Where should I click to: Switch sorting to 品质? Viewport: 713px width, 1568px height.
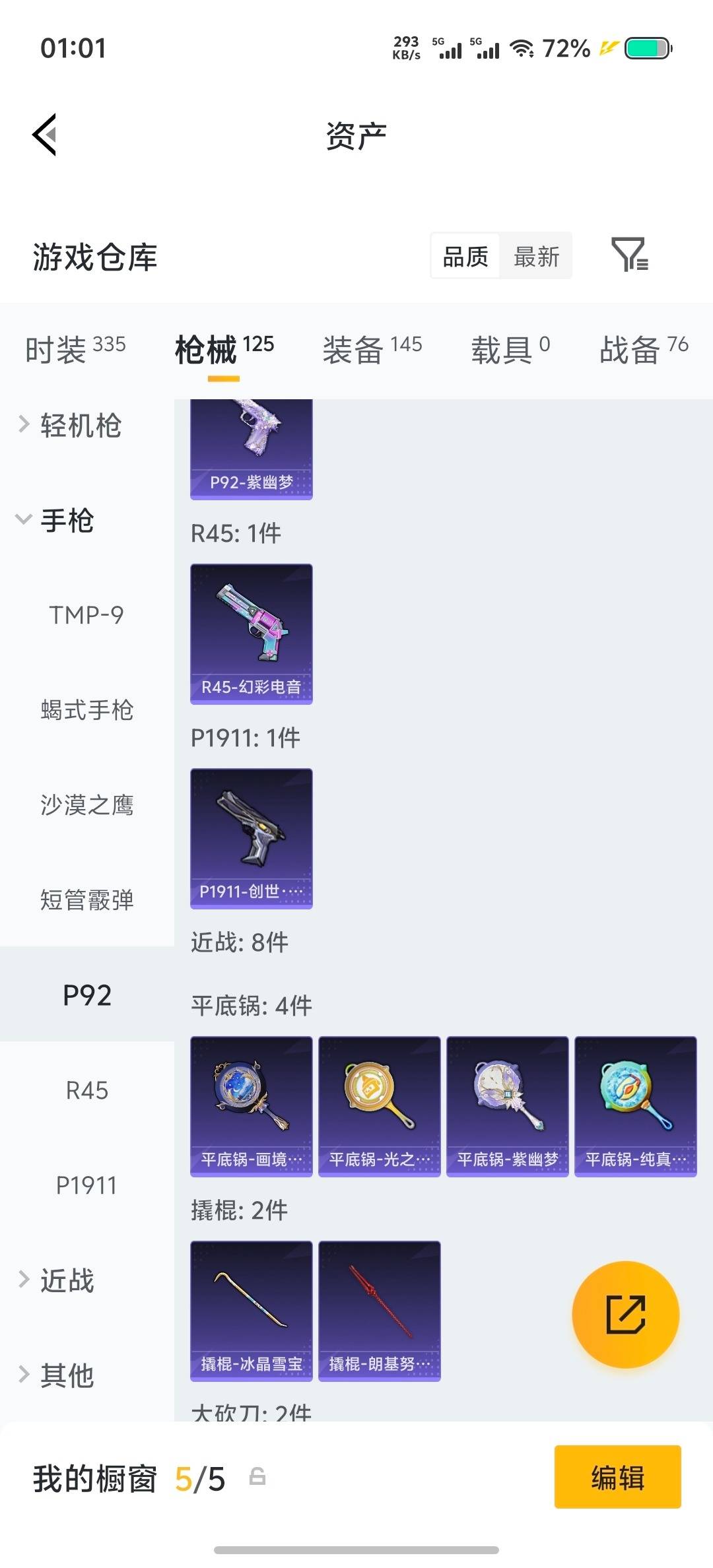click(464, 256)
